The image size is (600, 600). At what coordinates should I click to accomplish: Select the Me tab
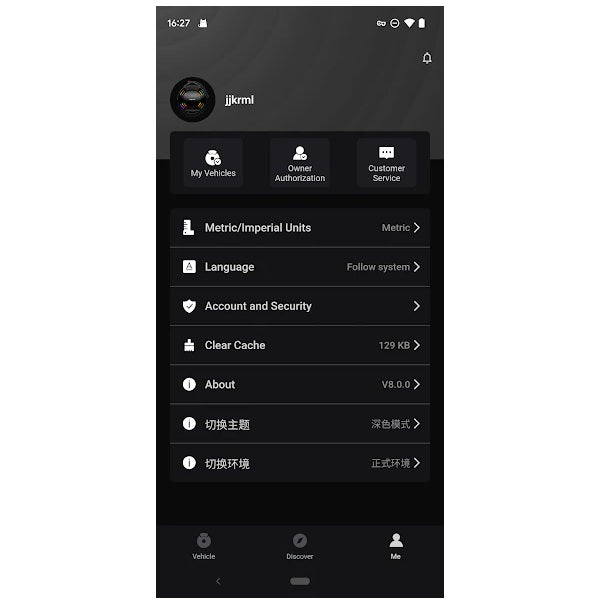(x=396, y=546)
